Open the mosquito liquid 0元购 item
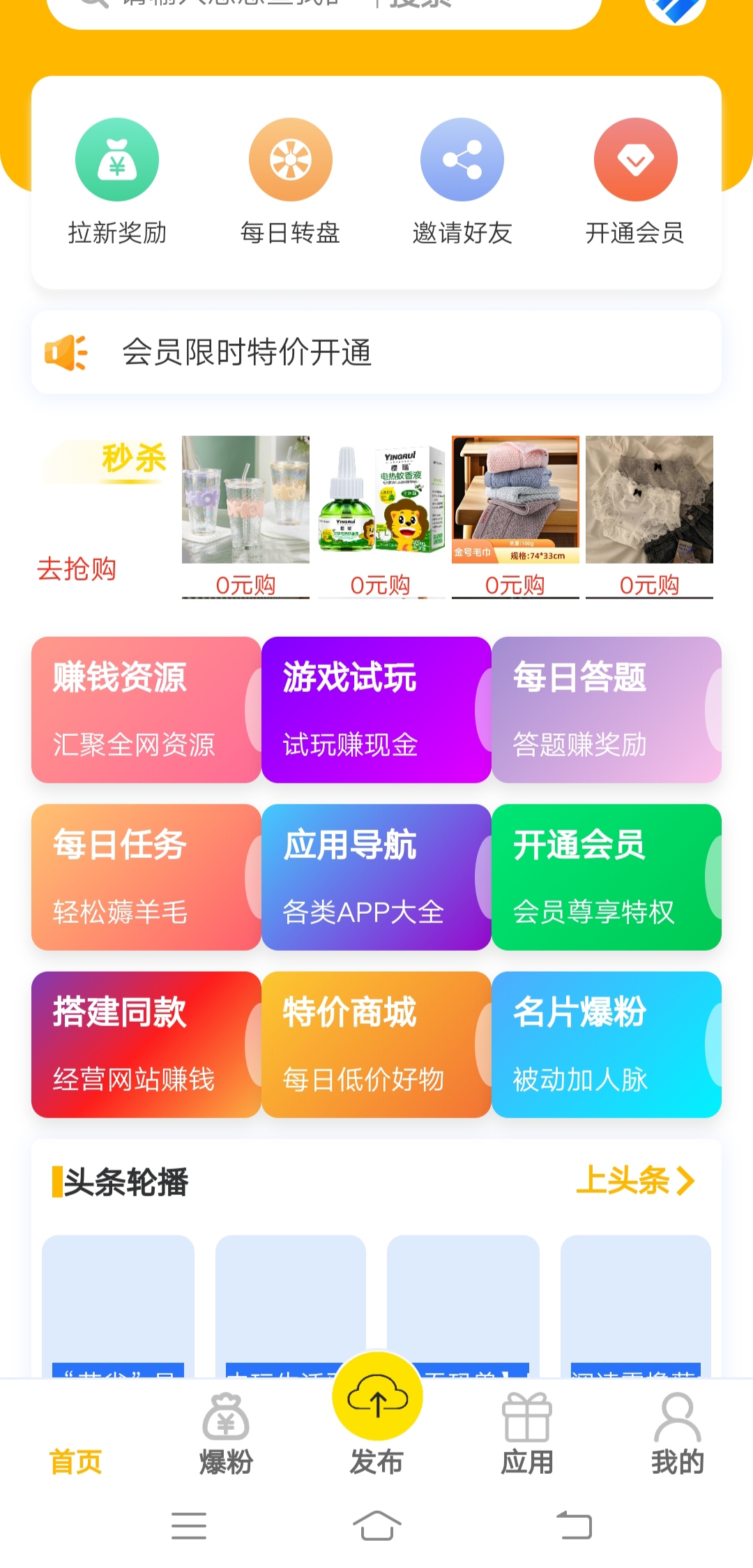 coord(381,516)
